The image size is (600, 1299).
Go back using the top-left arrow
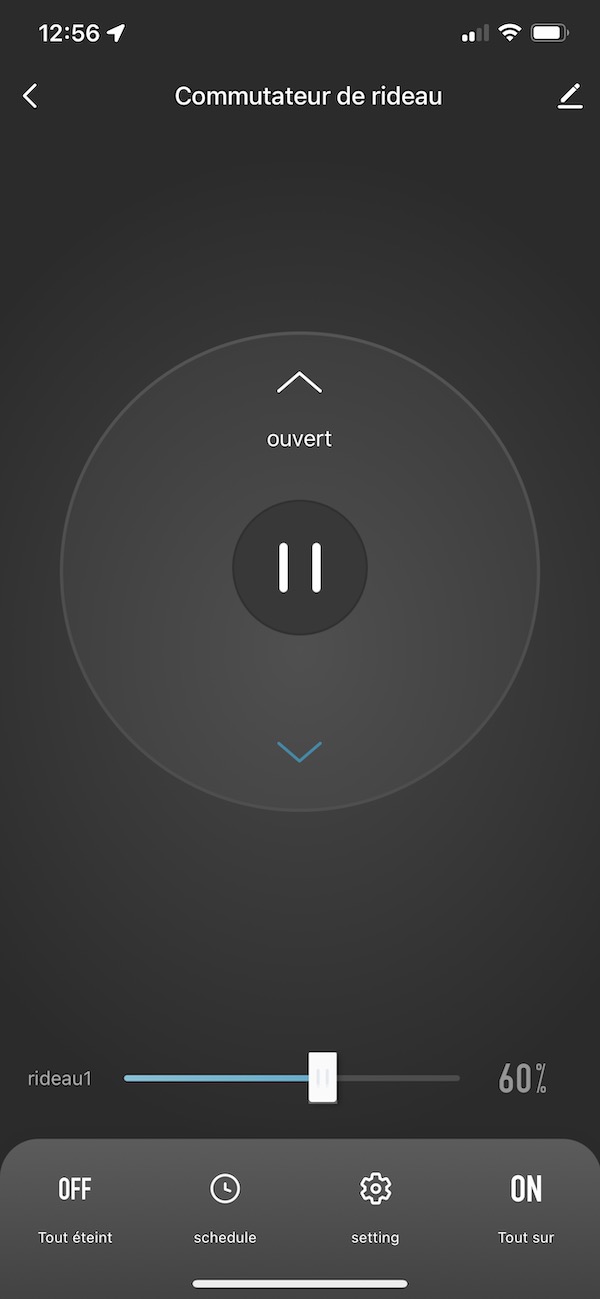click(x=30, y=96)
